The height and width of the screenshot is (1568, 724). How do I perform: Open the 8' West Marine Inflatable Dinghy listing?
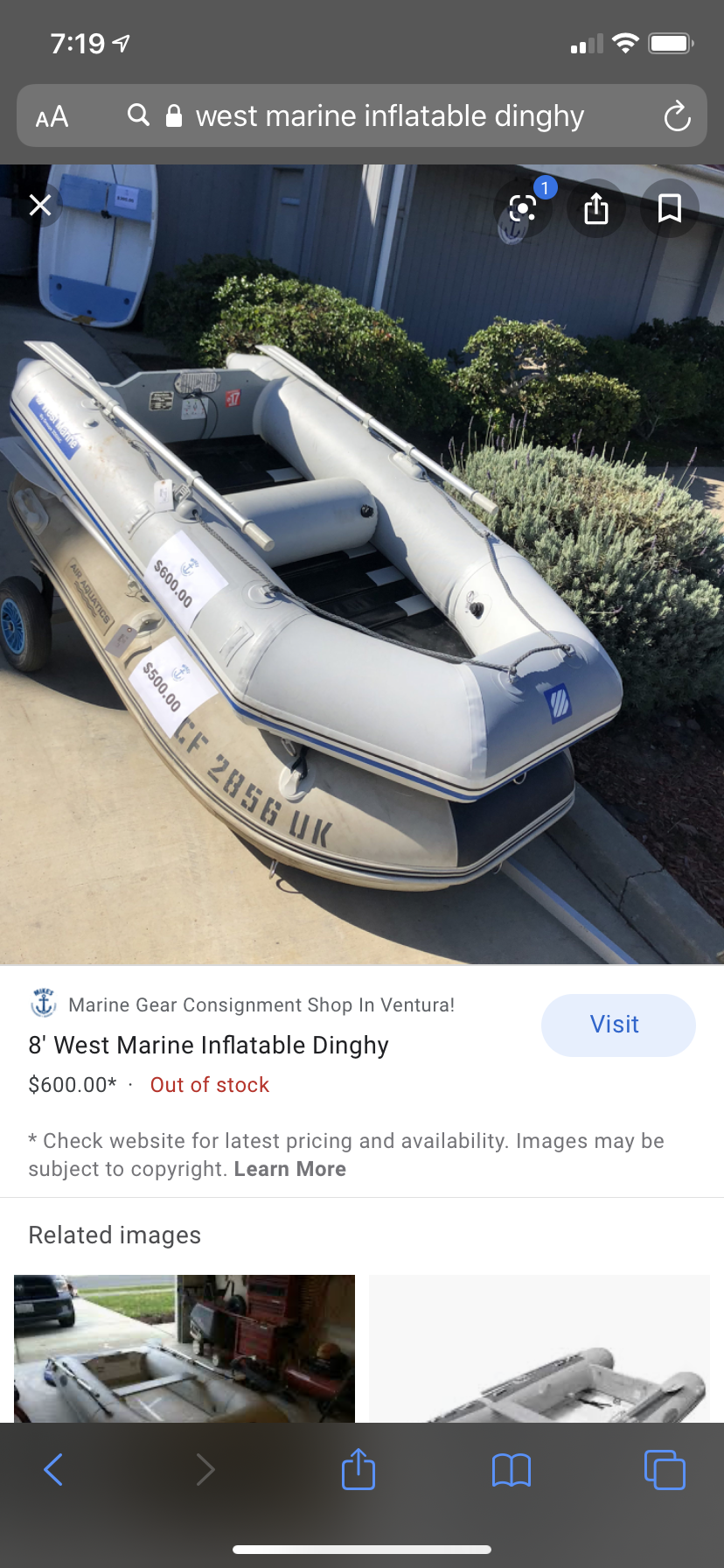tap(209, 1046)
